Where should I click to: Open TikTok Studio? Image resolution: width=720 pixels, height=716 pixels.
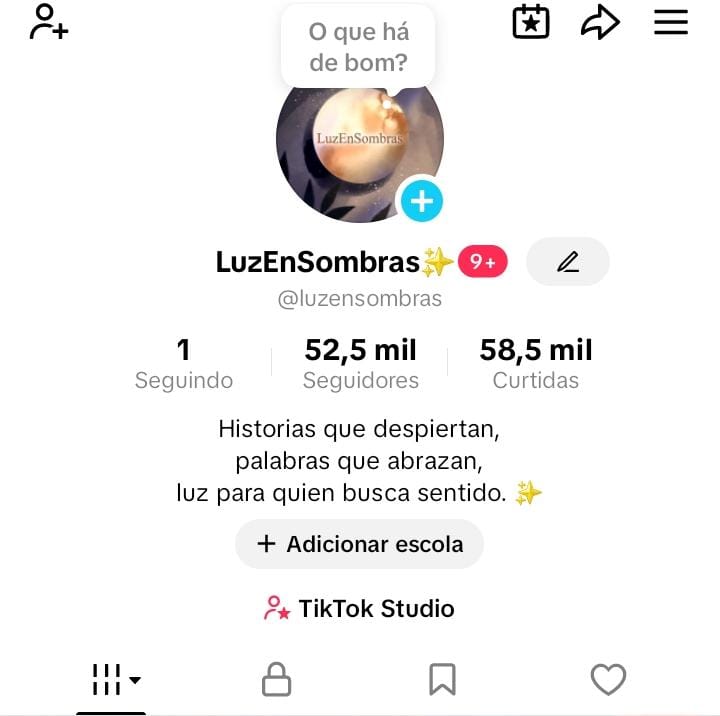tap(360, 608)
